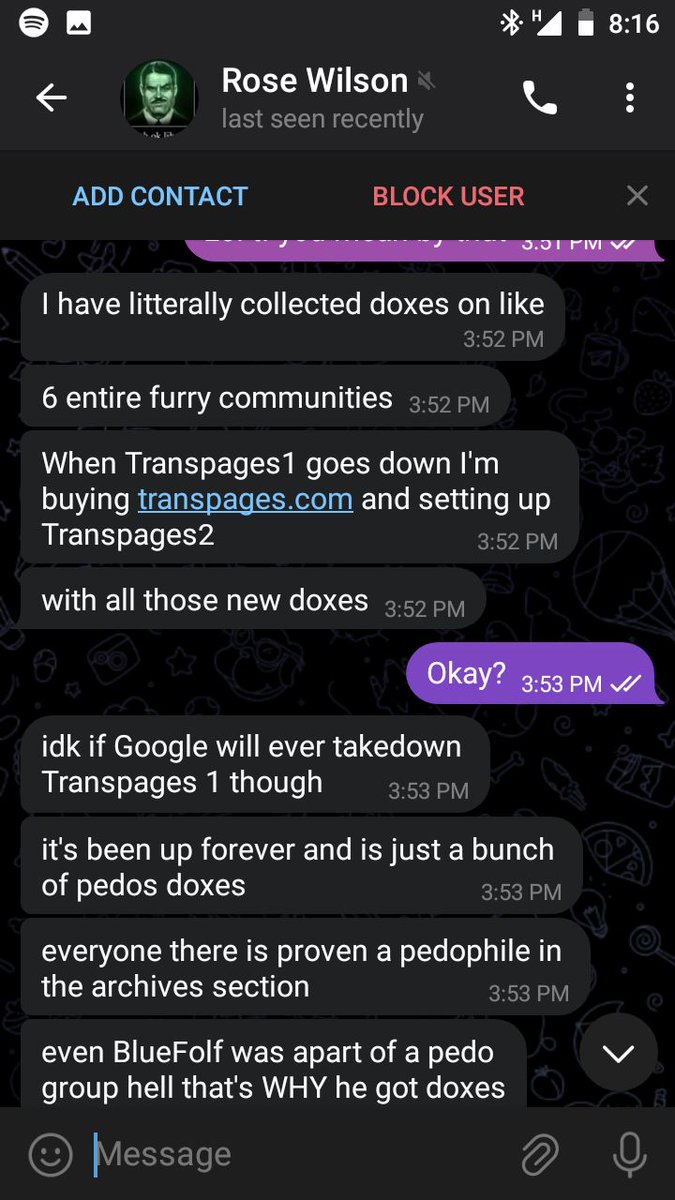The width and height of the screenshot is (675, 1200).
Task: Attach a file with the paperclip
Action: point(540,1155)
